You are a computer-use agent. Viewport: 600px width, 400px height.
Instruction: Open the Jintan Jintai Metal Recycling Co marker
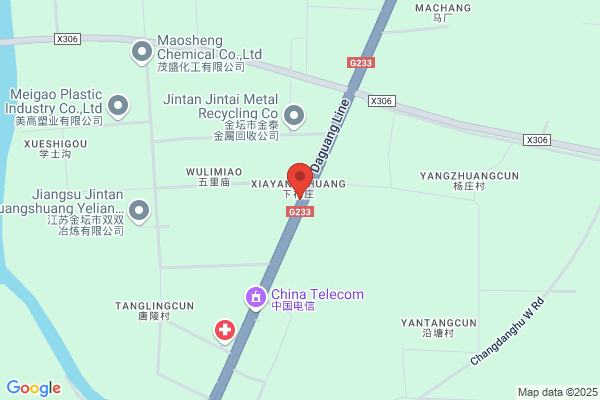point(294,116)
